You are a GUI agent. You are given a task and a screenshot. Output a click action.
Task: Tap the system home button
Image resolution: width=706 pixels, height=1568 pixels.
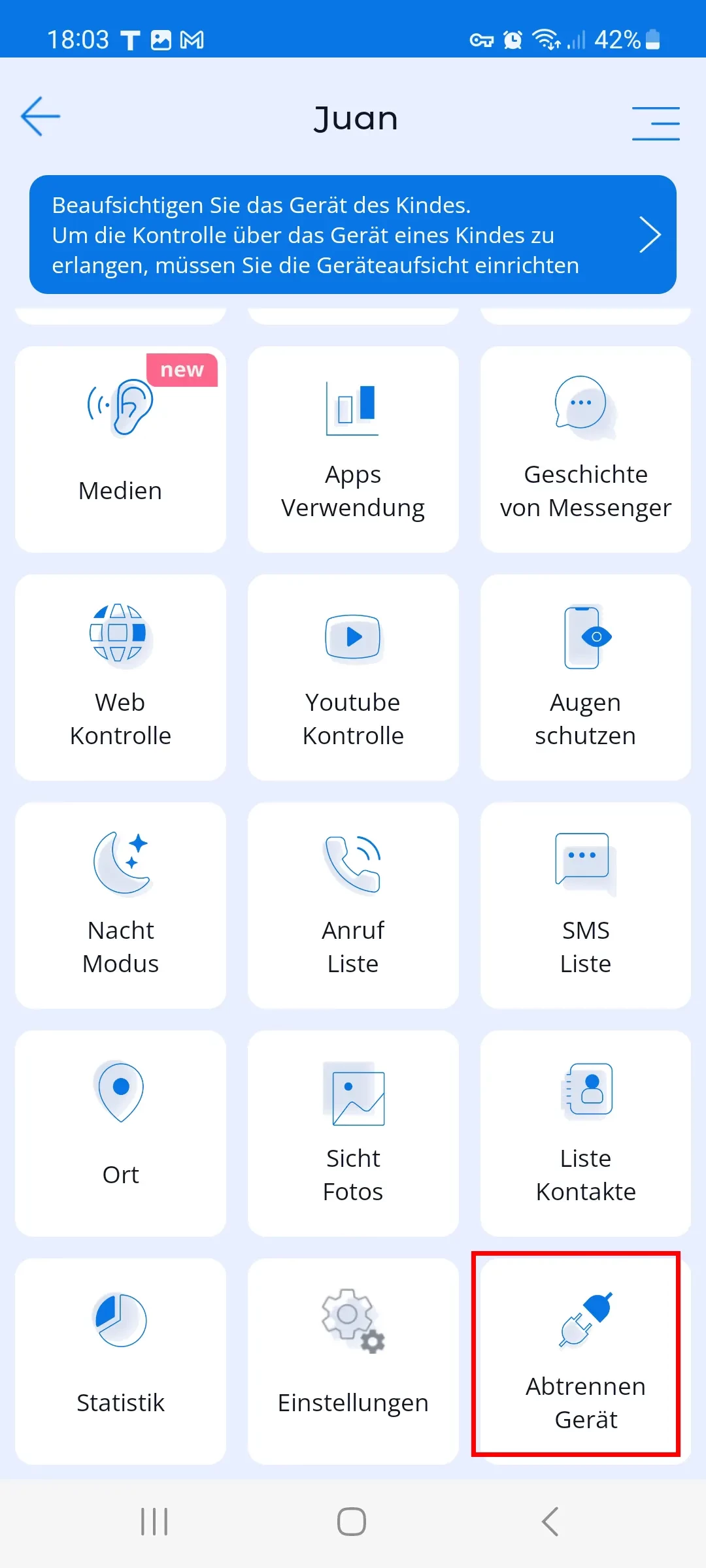click(352, 1522)
